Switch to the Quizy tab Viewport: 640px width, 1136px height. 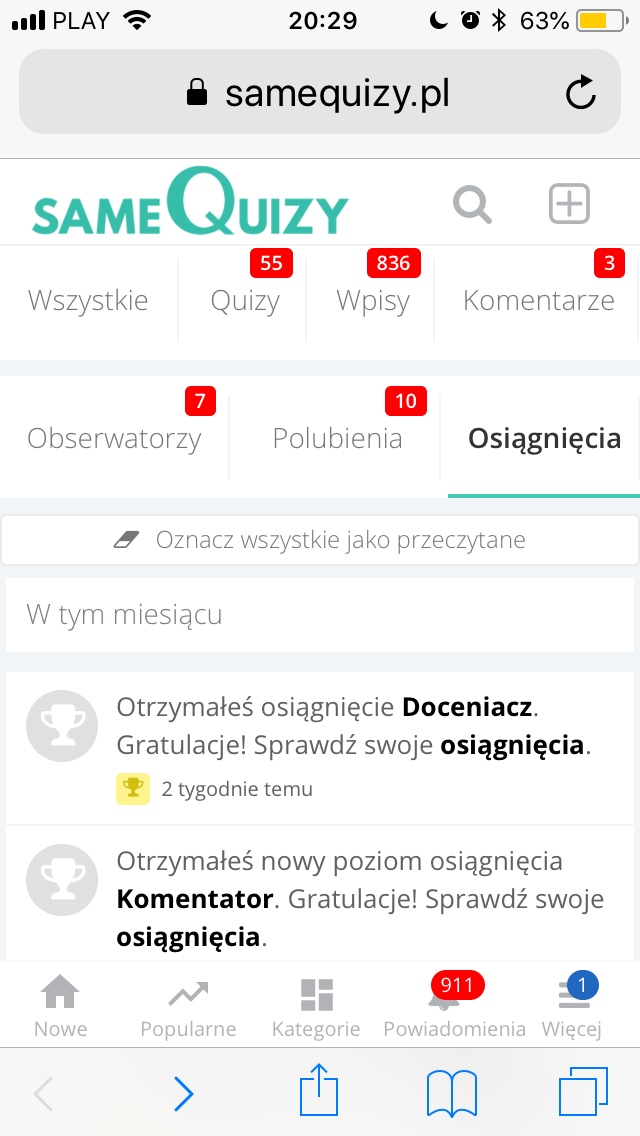[x=245, y=300]
